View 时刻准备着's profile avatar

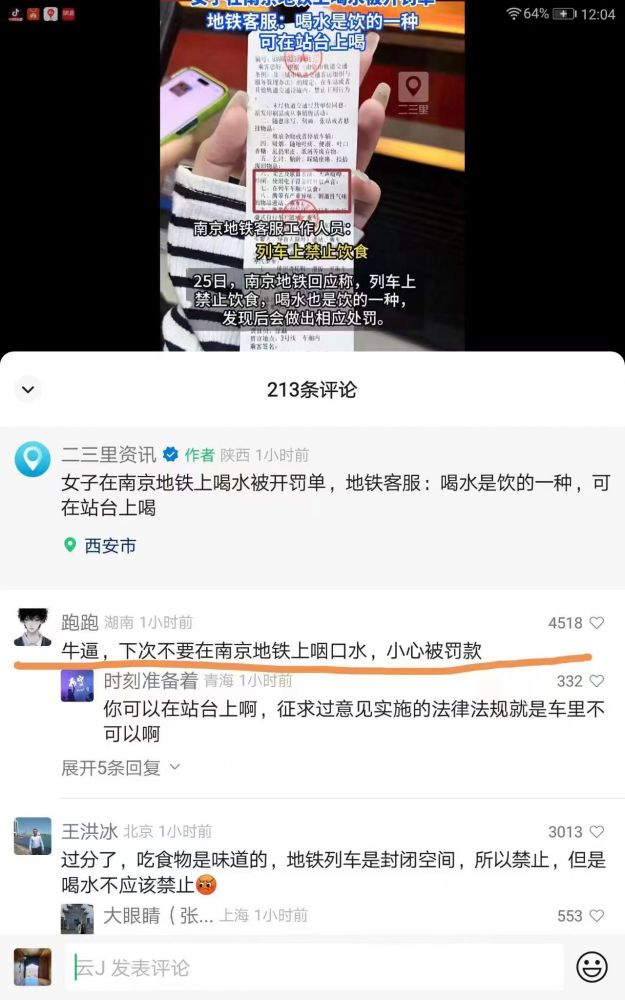point(77,685)
